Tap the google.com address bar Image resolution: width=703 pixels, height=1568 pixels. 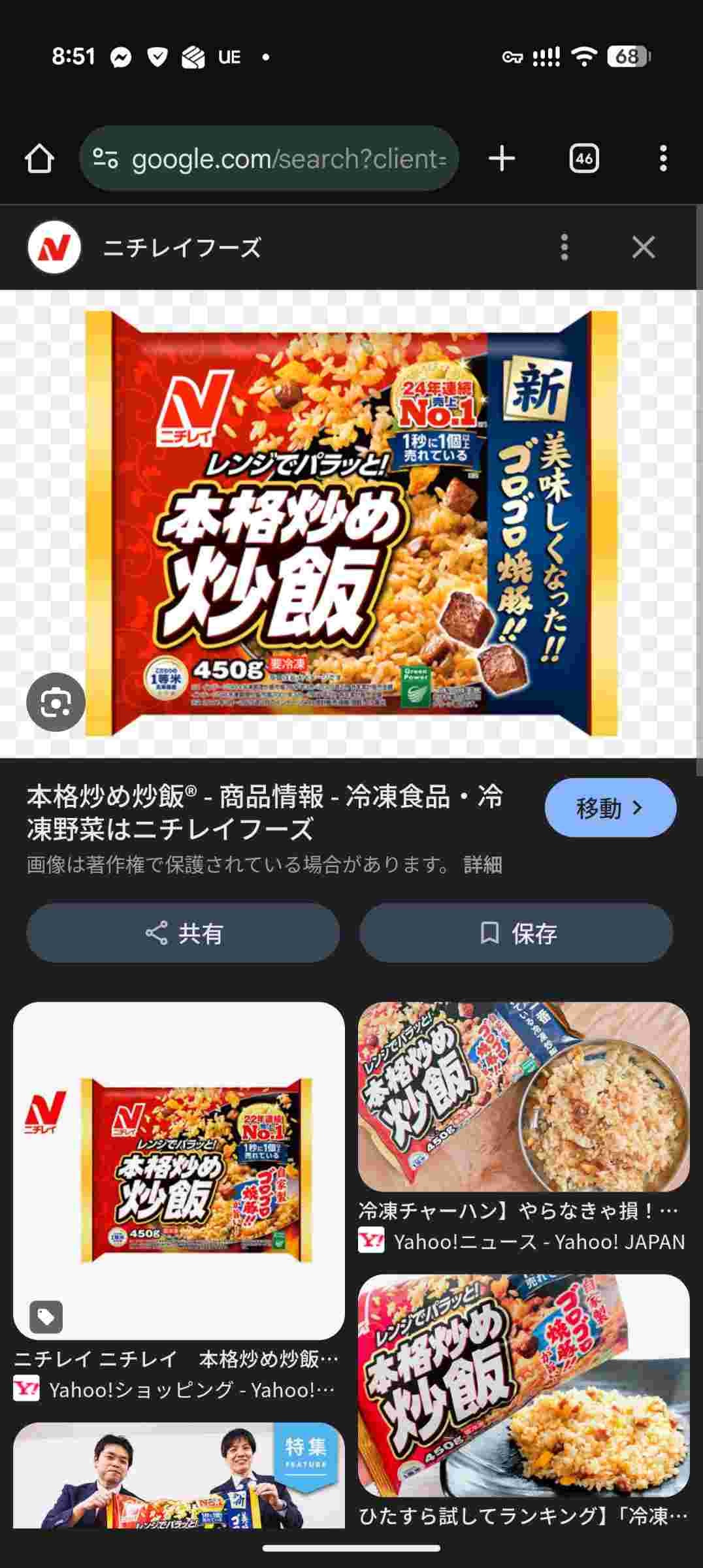(x=269, y=159)
